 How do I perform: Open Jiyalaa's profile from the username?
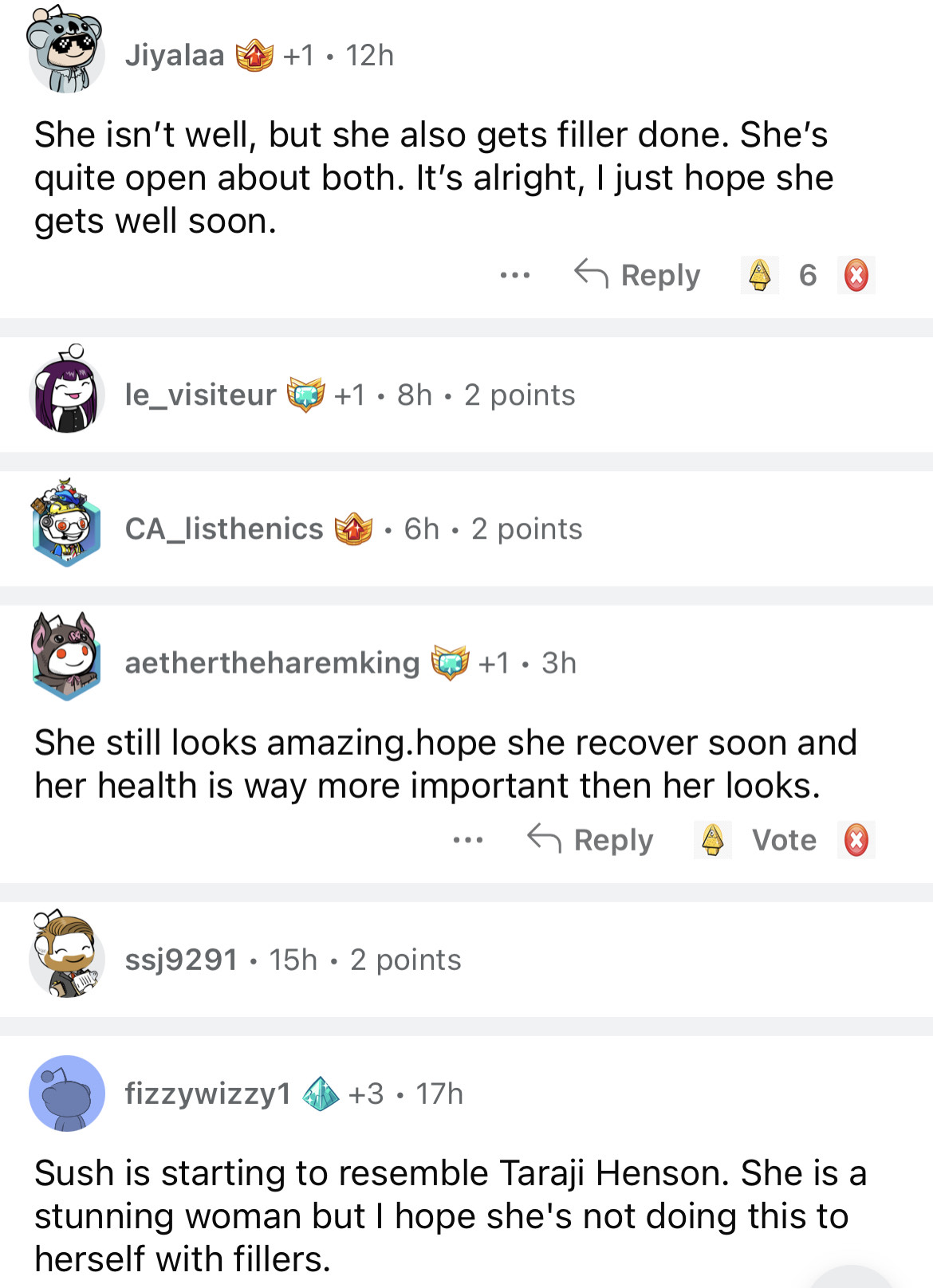click(175, 56)
